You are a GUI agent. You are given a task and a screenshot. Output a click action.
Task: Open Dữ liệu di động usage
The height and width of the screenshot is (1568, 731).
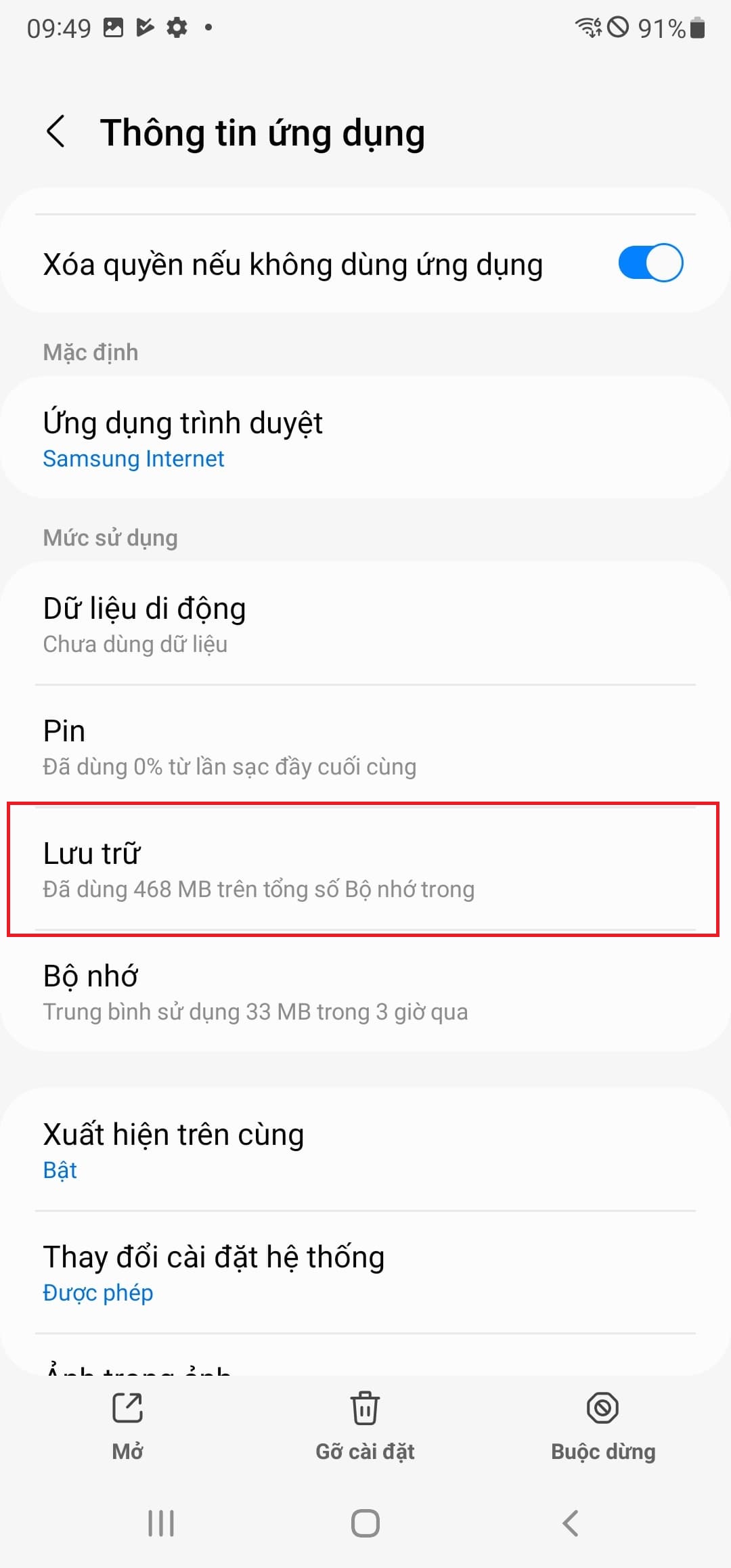tap(365, 624)
